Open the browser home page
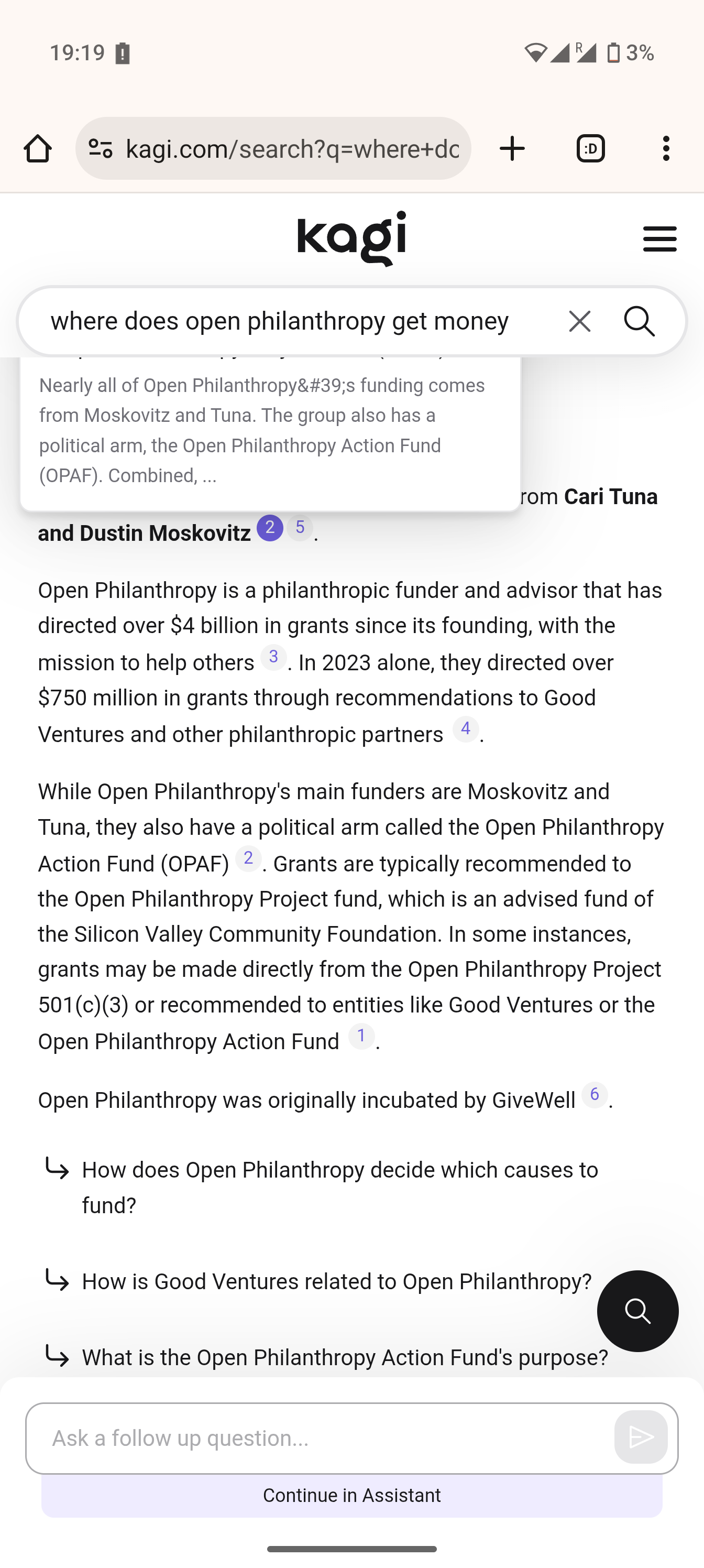Image resolution: width=704 pixels, height=1568 pixels. tap(38, 148)
